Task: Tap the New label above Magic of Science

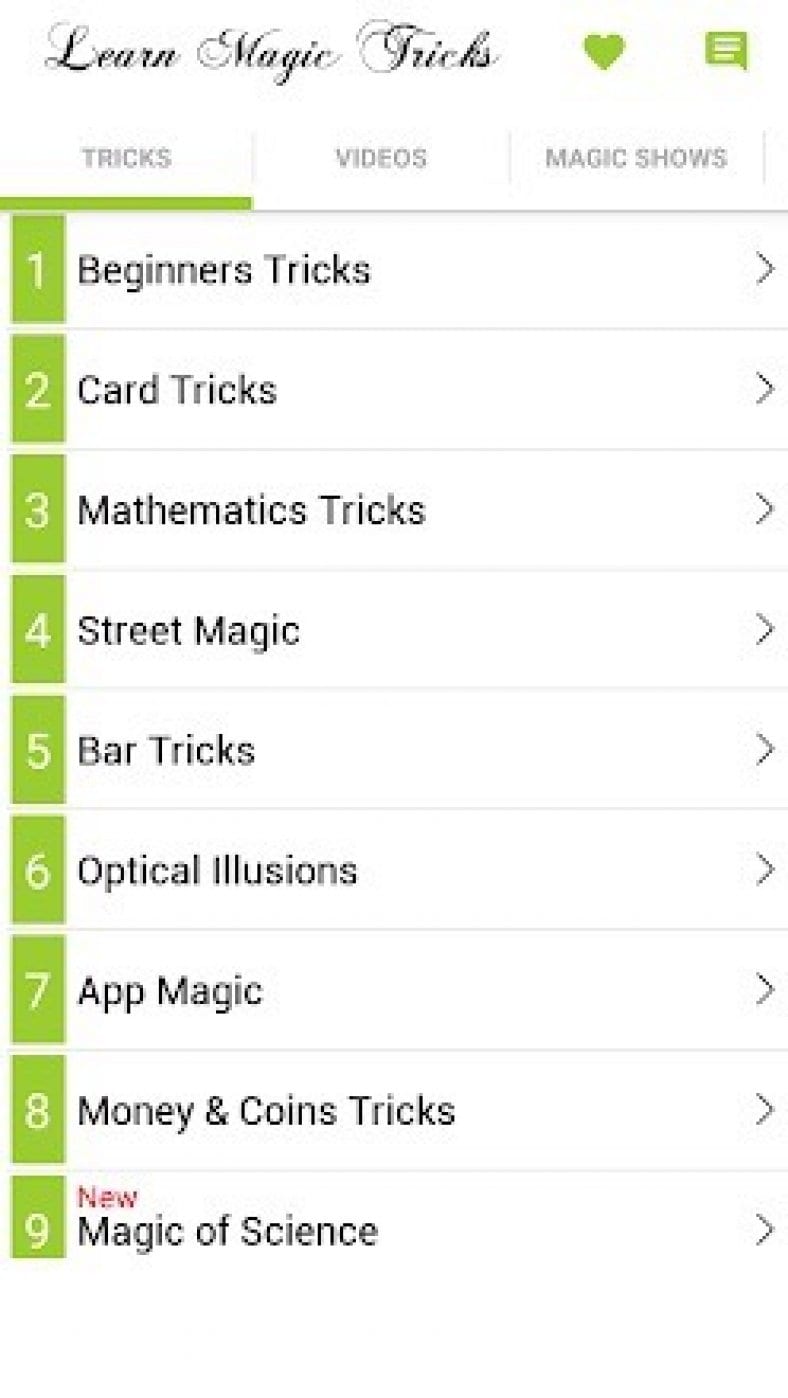Action: coord(107,1197)
